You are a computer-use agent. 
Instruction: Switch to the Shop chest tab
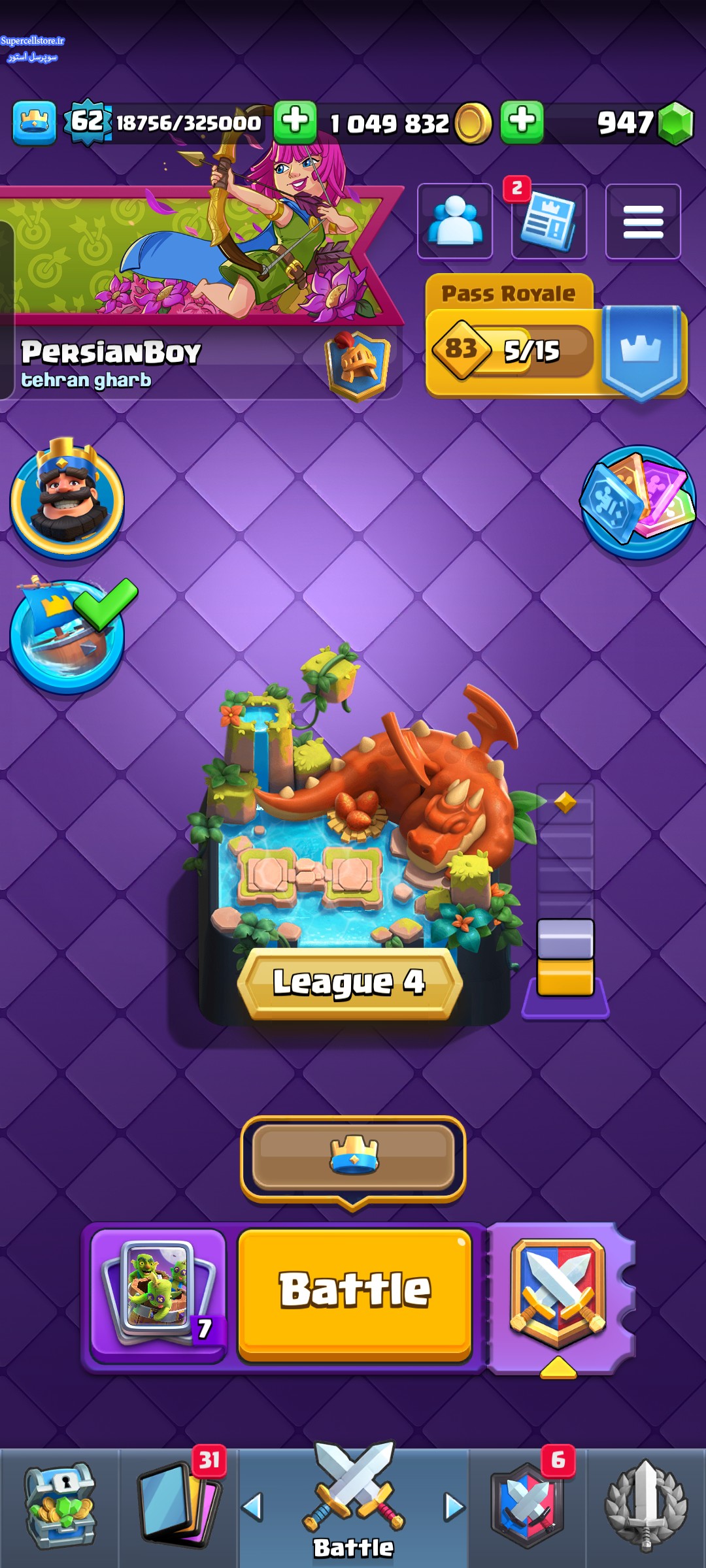click(60, 1506)
